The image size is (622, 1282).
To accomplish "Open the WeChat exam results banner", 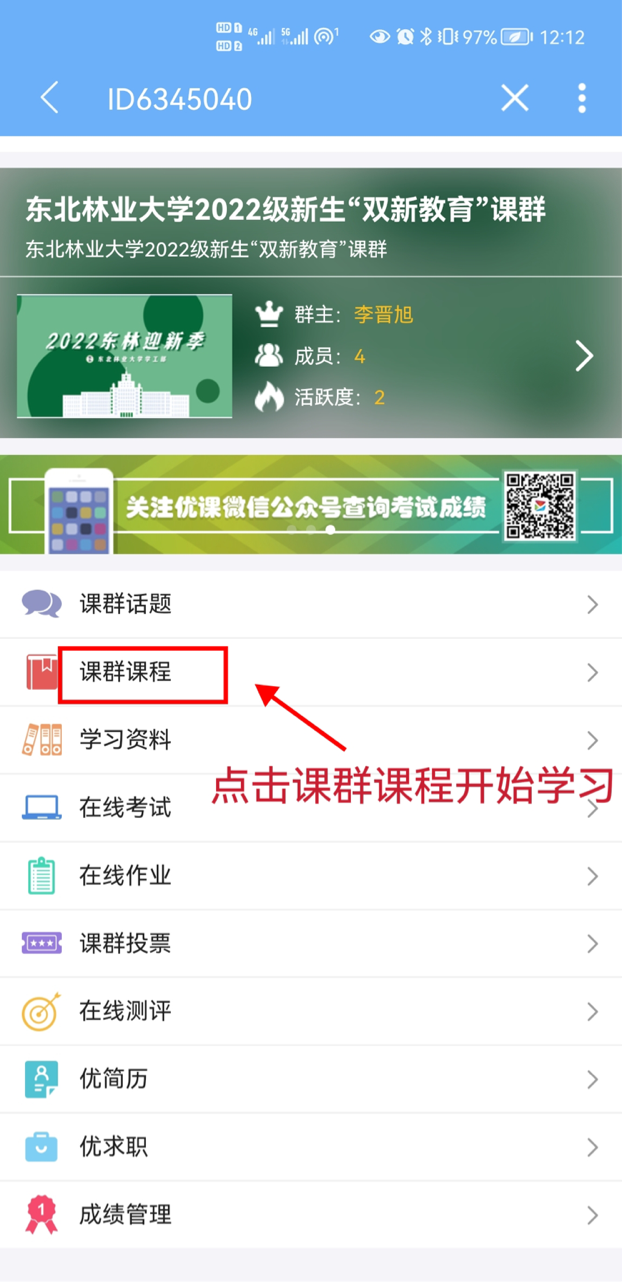I will (x=310, y=505).
